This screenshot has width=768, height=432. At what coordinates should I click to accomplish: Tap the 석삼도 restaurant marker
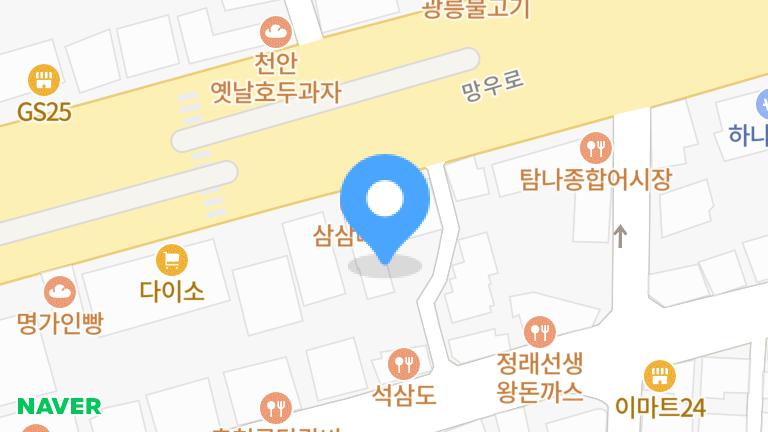(404, 363)
